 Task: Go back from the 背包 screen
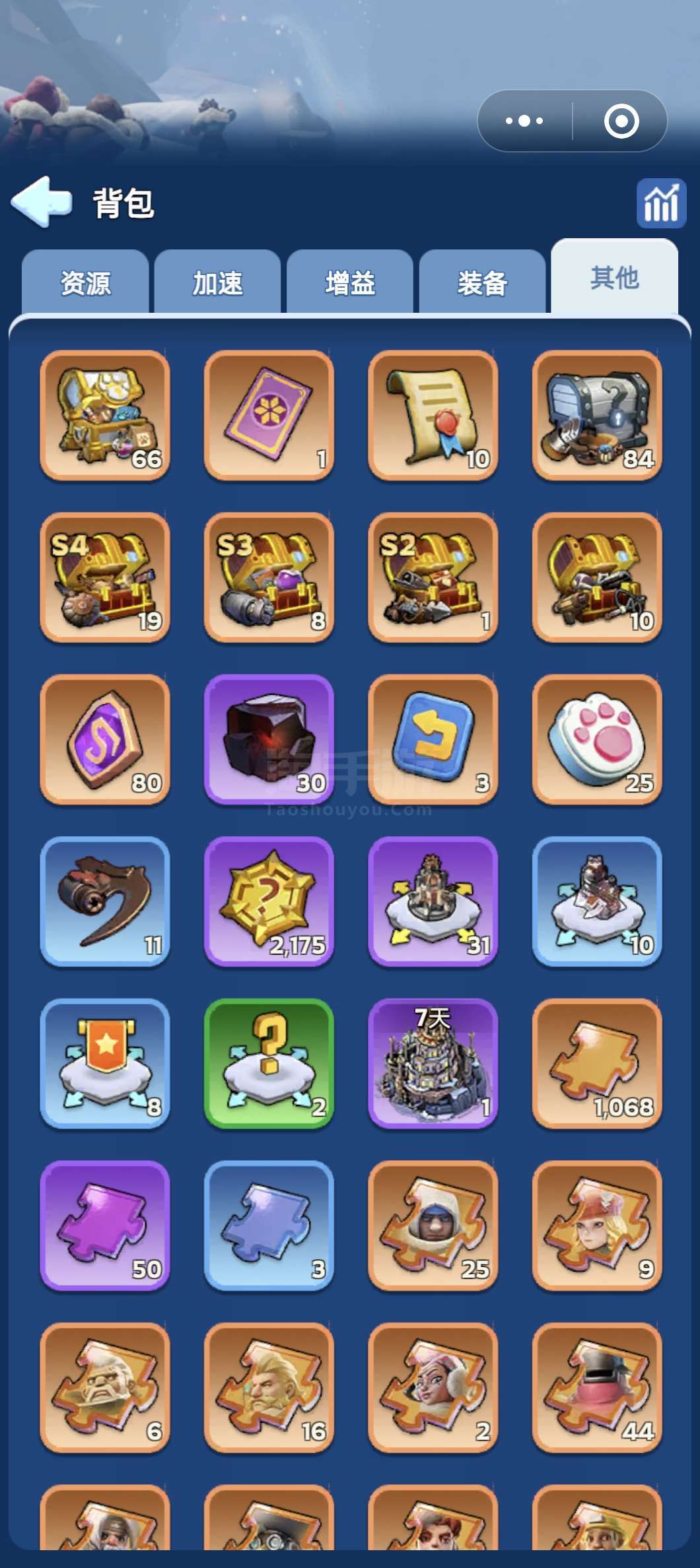[x=41, y=201]
